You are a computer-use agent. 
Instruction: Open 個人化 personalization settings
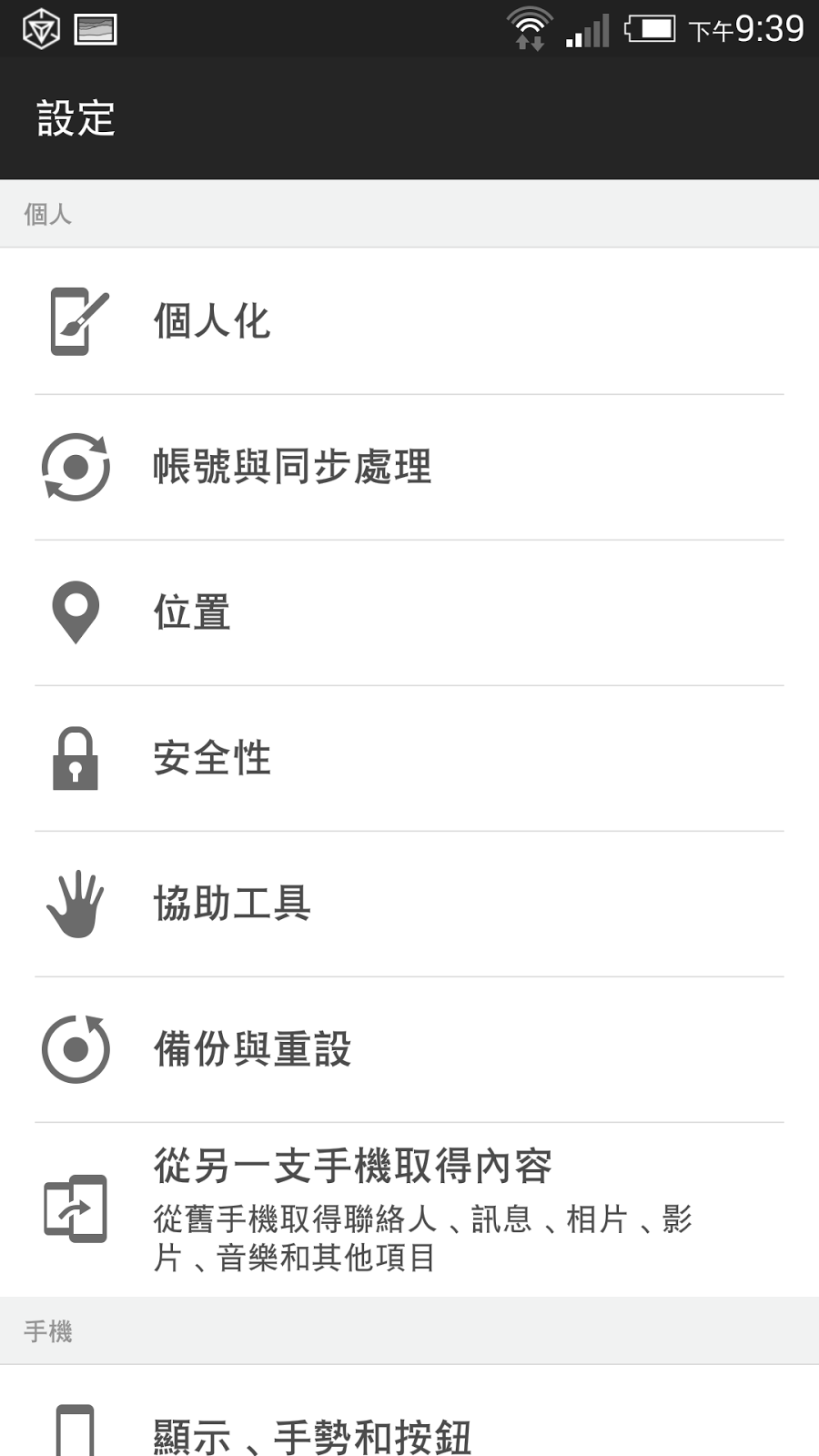(409, 321)
